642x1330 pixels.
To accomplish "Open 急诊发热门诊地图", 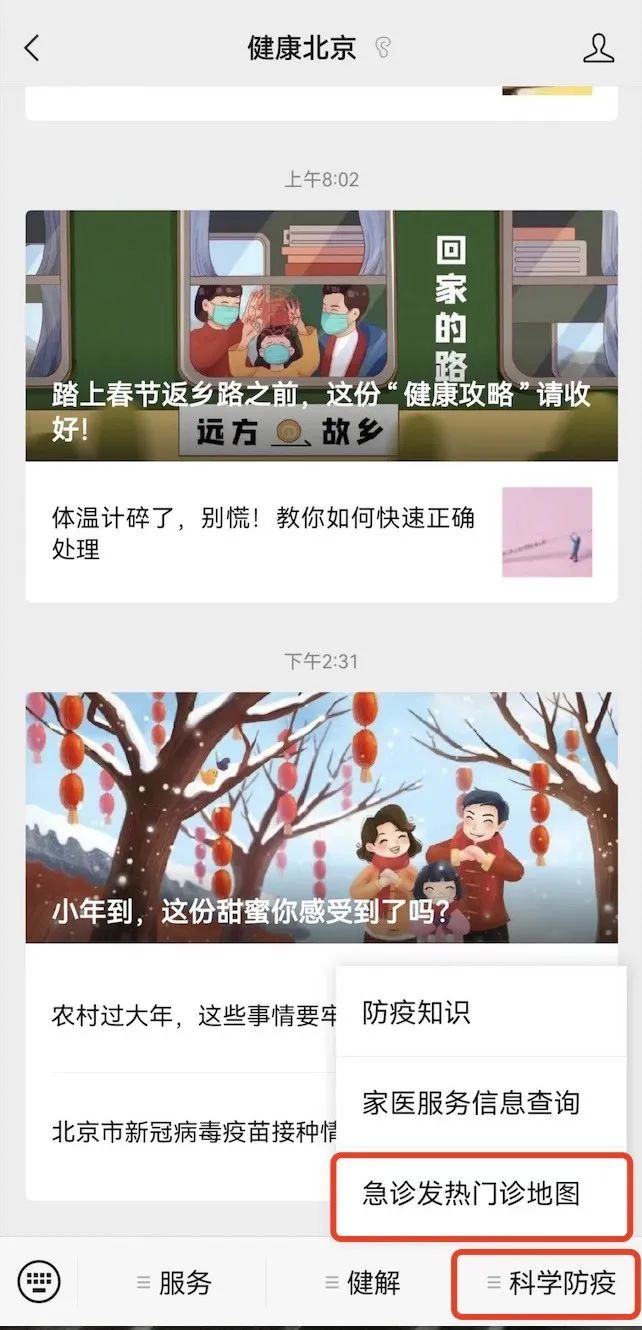I will (x=481, y=1193).
